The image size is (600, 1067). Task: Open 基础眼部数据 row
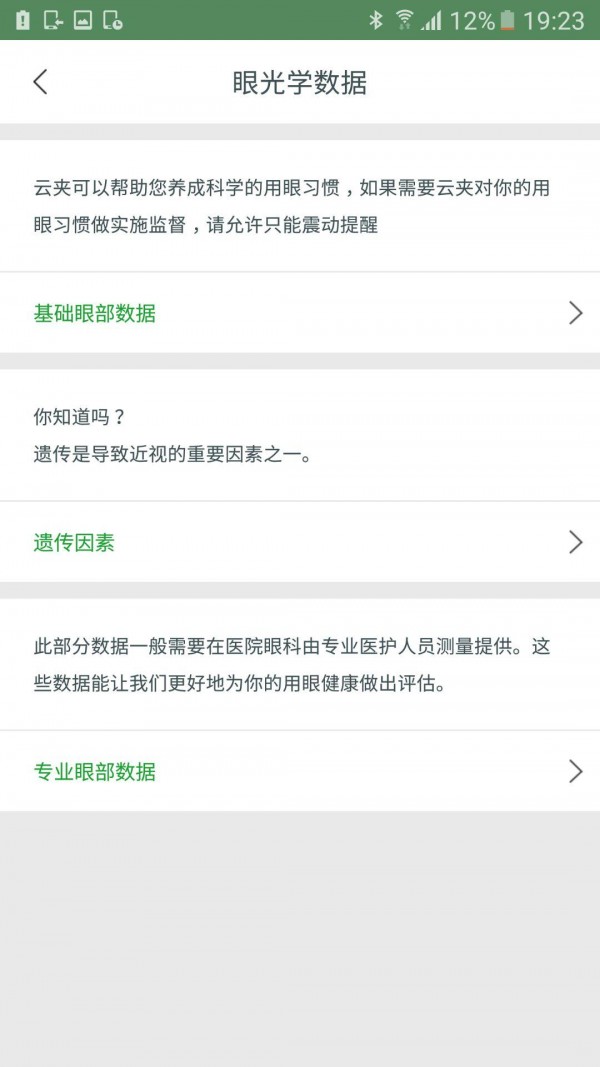300,313
